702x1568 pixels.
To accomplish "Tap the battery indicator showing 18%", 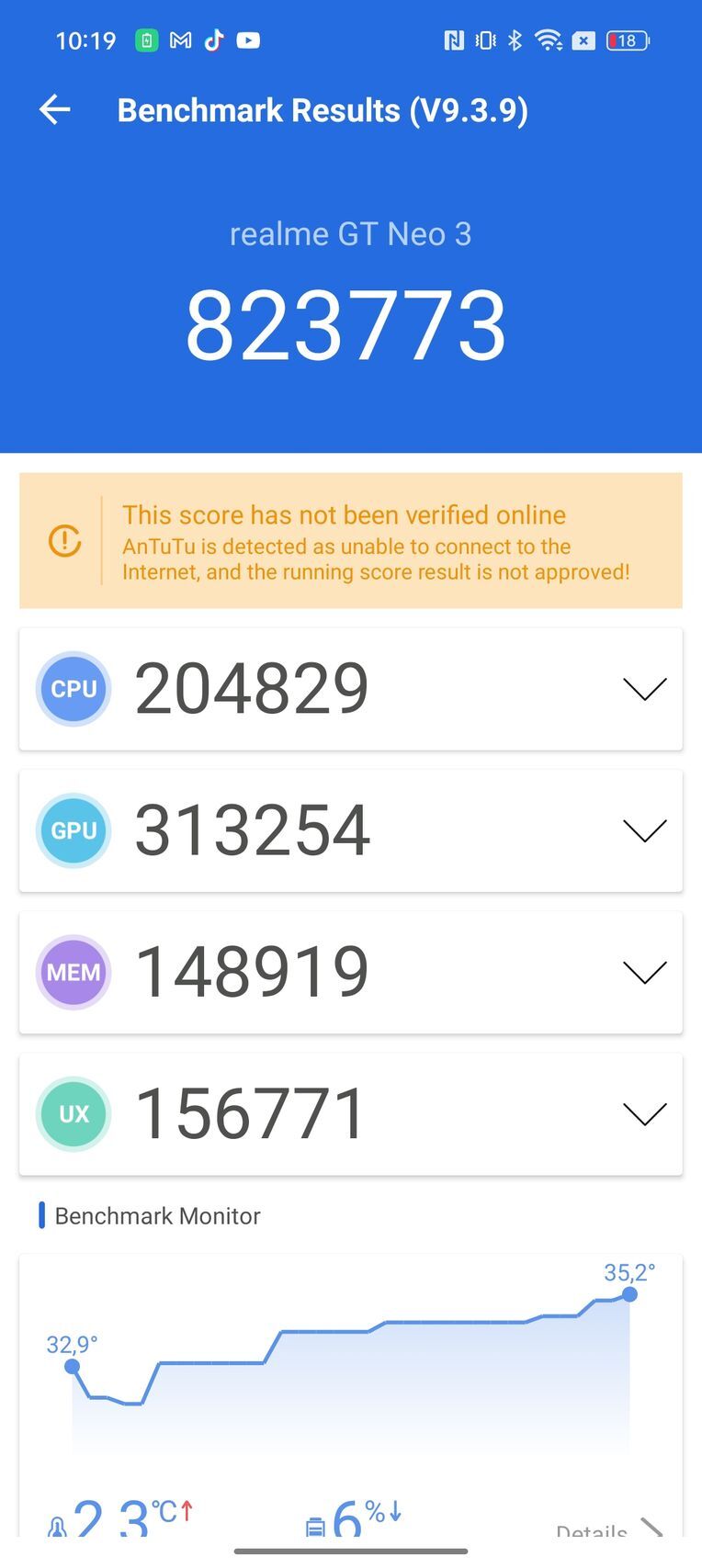I will (x=627, y=40).
